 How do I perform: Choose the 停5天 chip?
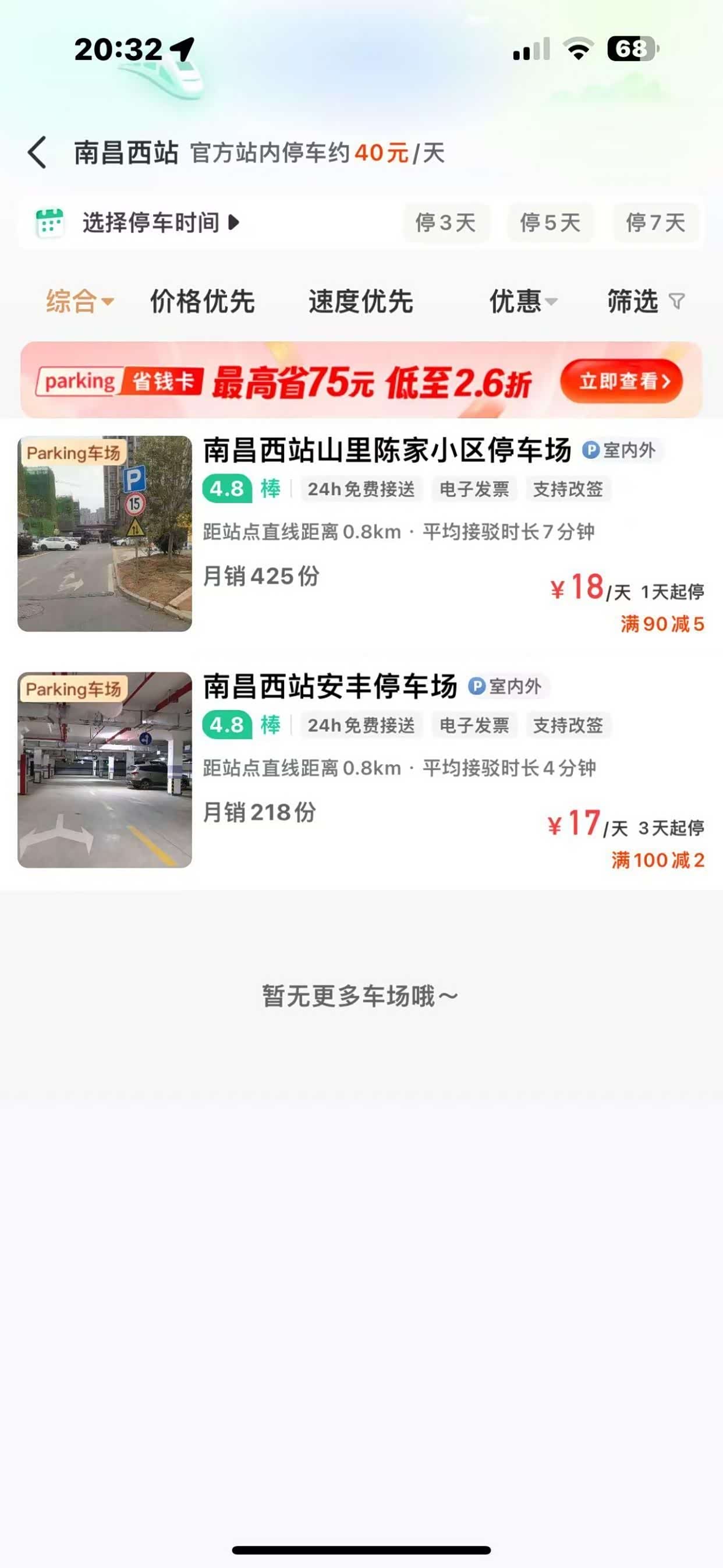(x=550, y=223)
